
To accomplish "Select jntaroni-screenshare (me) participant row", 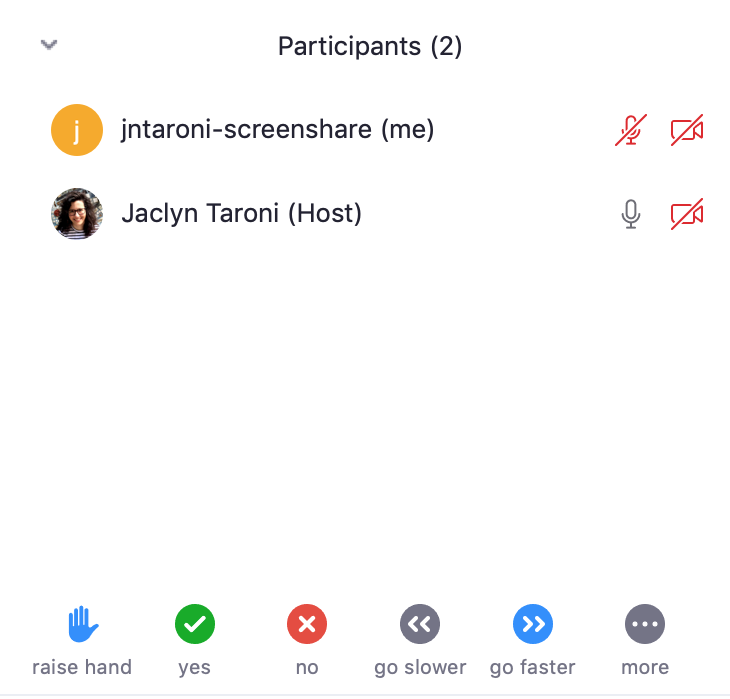I will tap(277, 130).
